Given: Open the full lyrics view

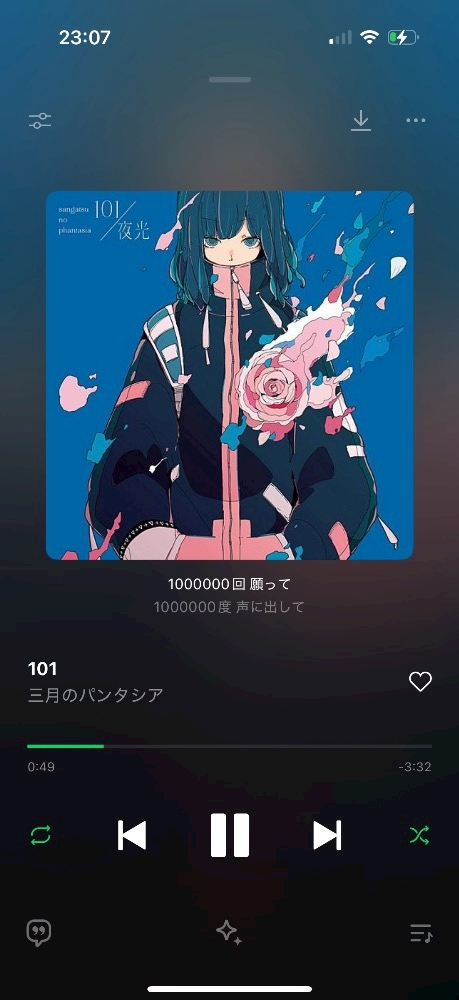Looking at the screenshot, I should pos(230,595).
